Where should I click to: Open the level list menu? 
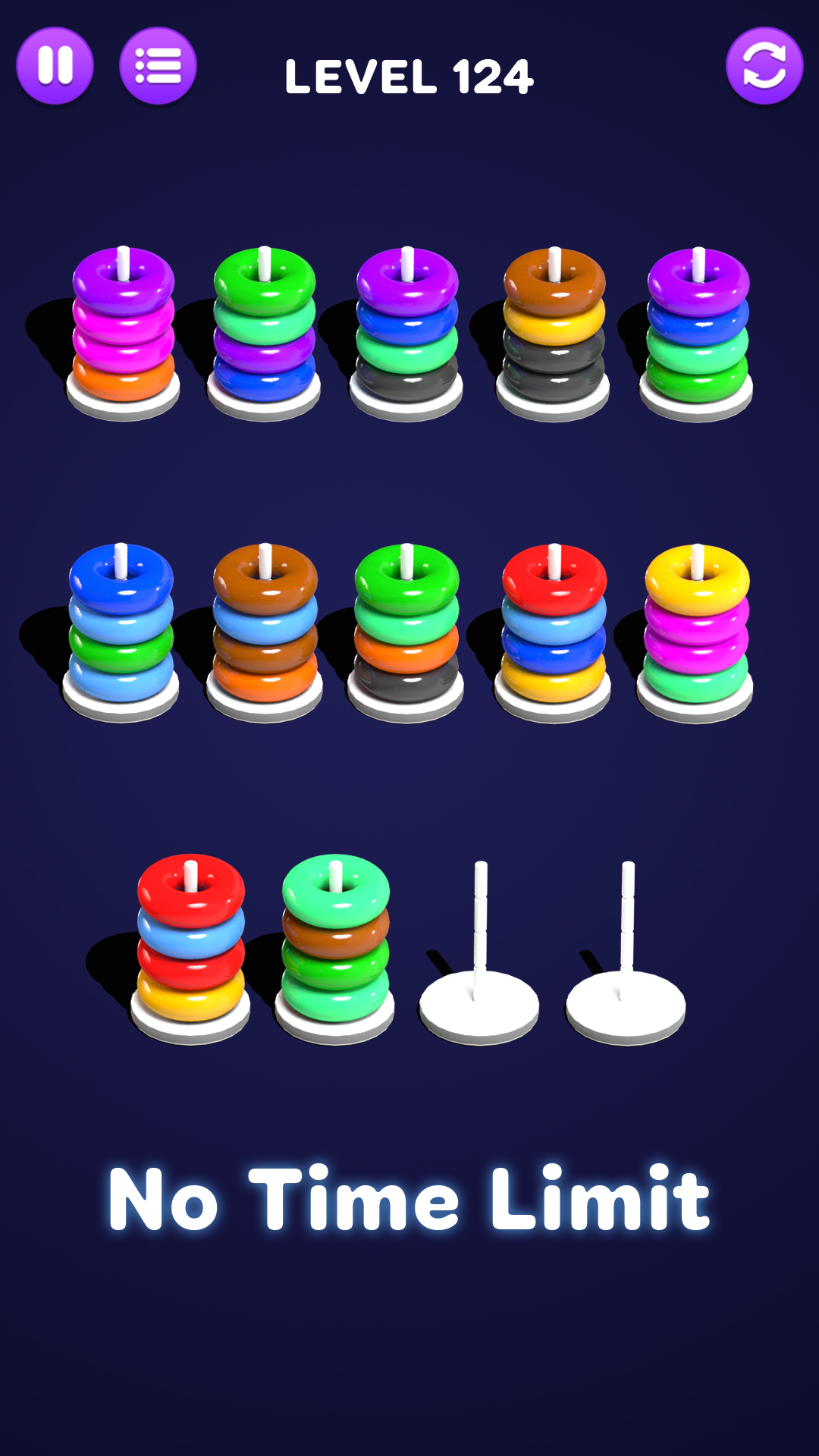pyautogui.click(x=158, y=66)
